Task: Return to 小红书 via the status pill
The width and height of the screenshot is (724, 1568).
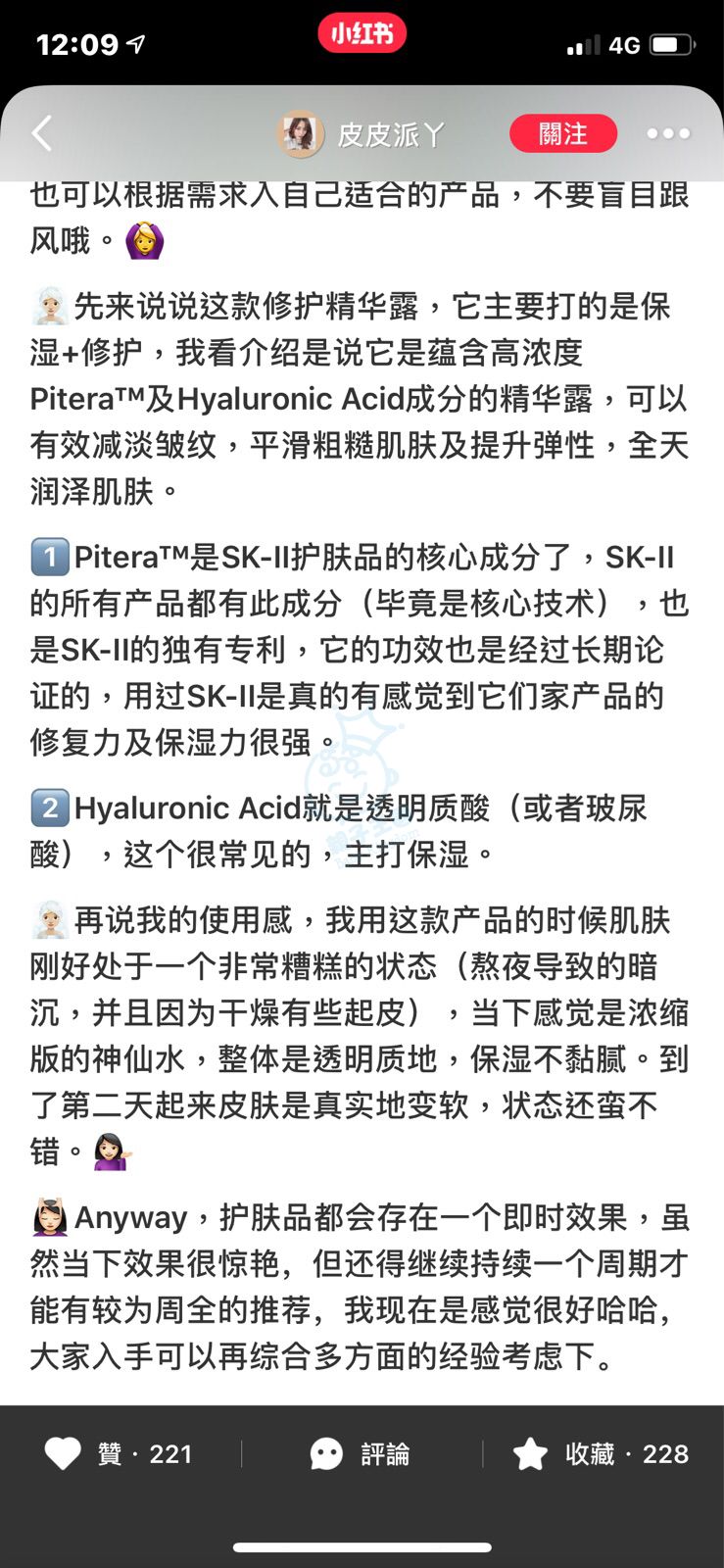Action: click(x=362, y=34)
